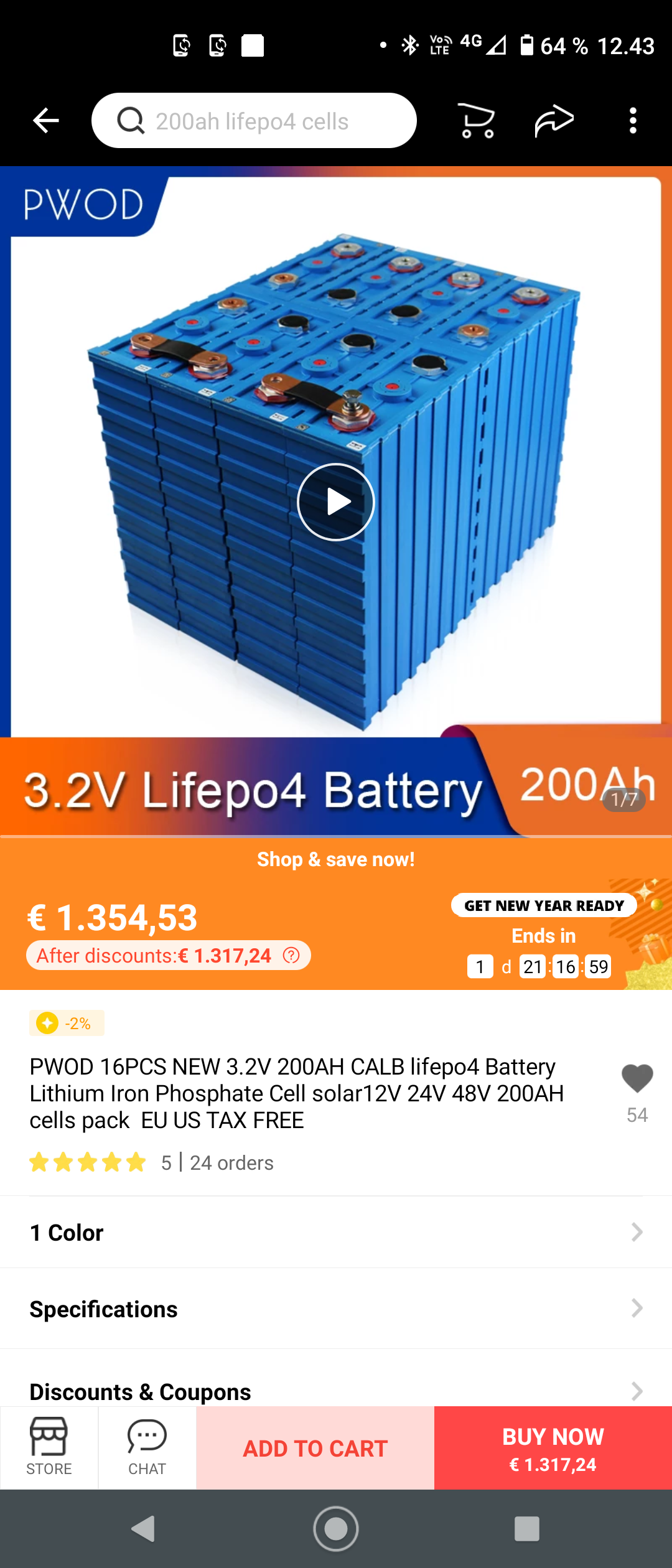Open the overflow menu

pos(633,120)
